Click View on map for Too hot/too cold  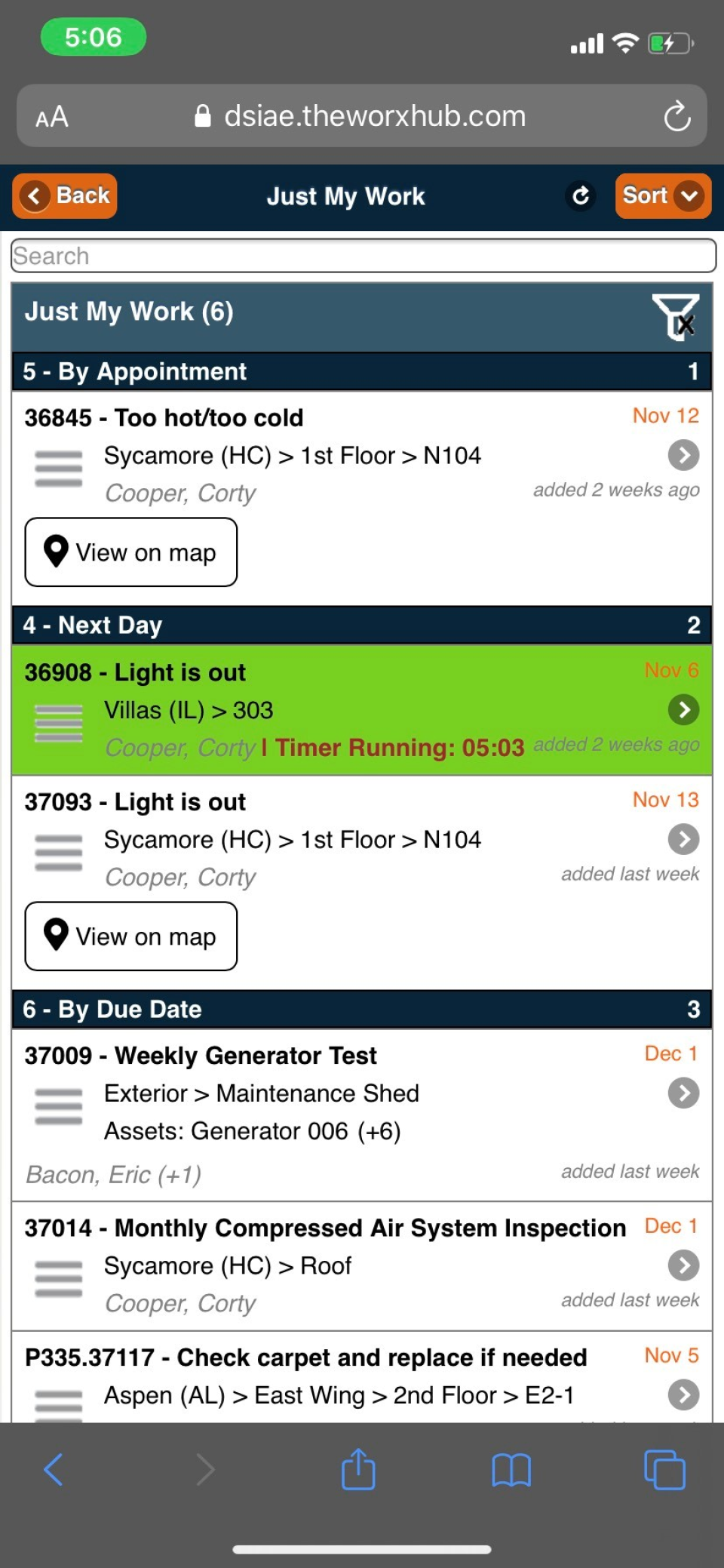point(130,552)
